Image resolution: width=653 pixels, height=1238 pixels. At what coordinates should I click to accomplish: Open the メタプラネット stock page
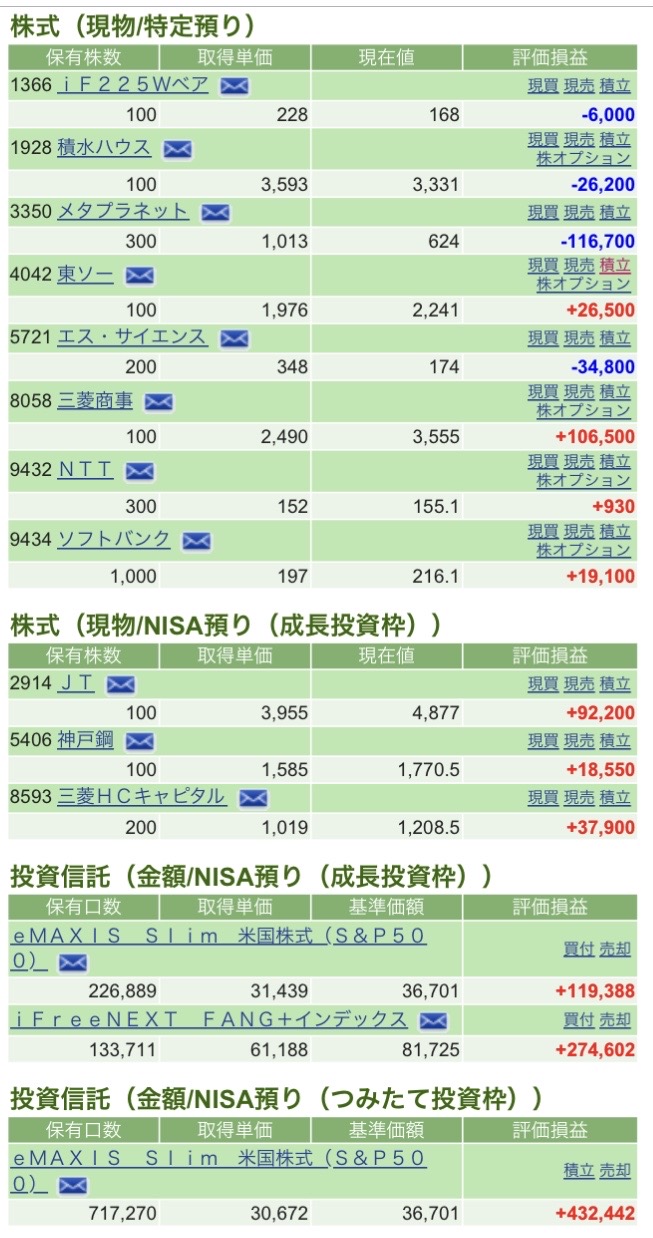click(122, 211)
